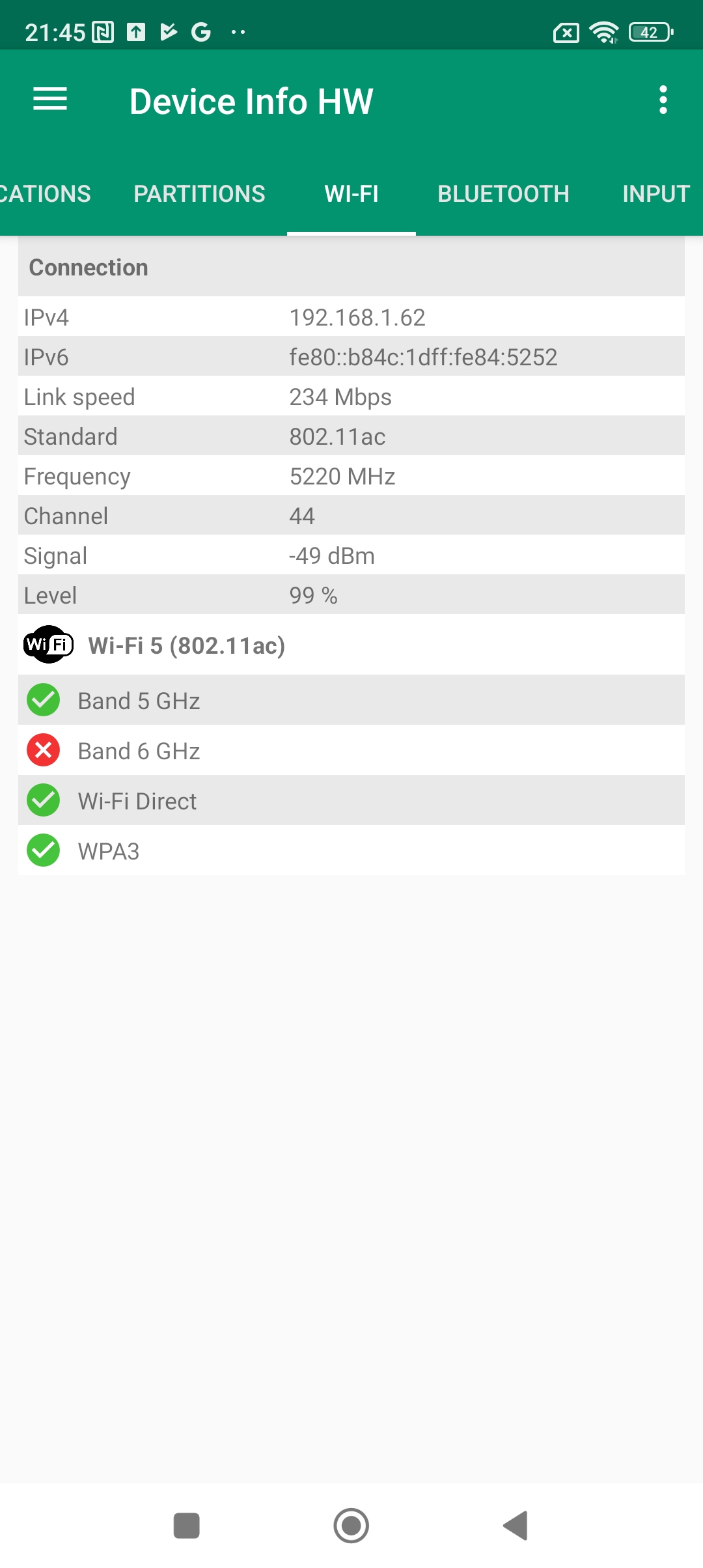Open the partially visible CATIONS tab

44,194
